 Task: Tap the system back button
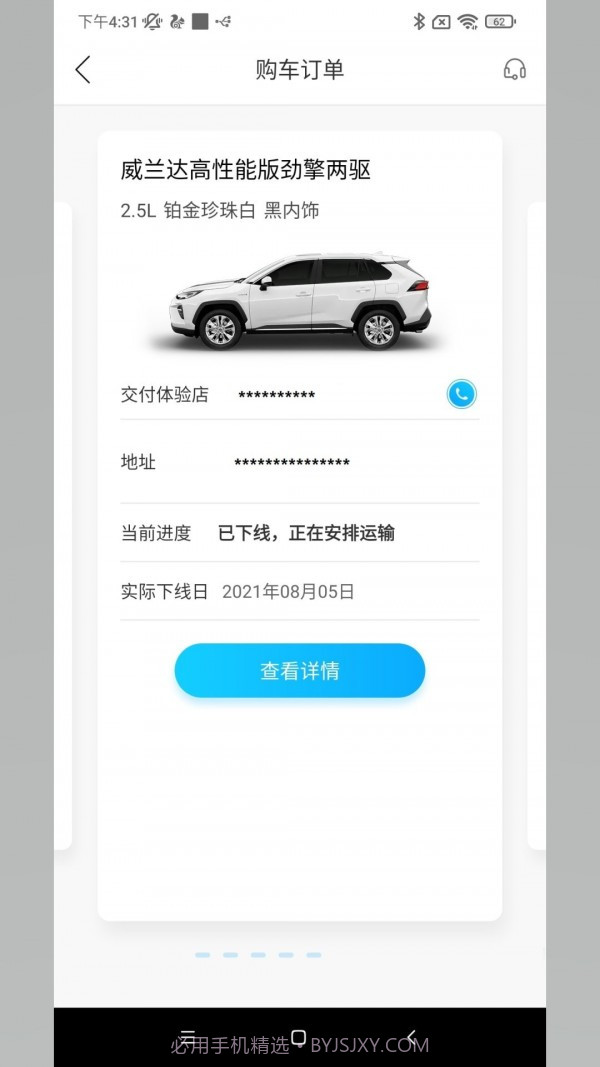(x=411, y=1037)
